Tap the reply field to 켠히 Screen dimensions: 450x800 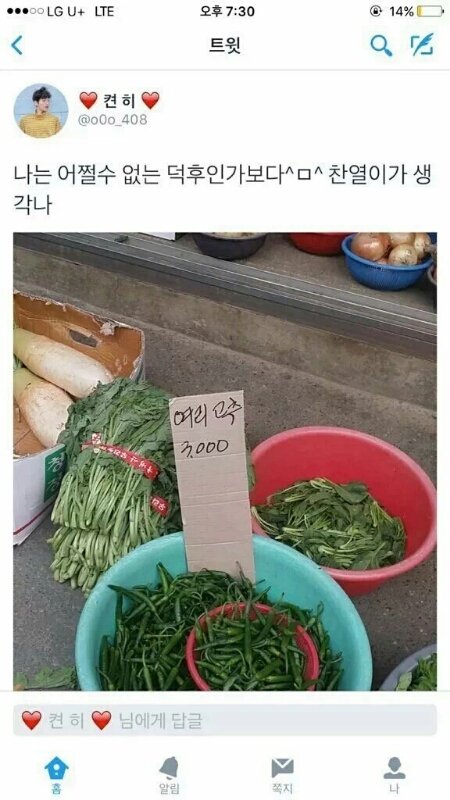(225, 720)
